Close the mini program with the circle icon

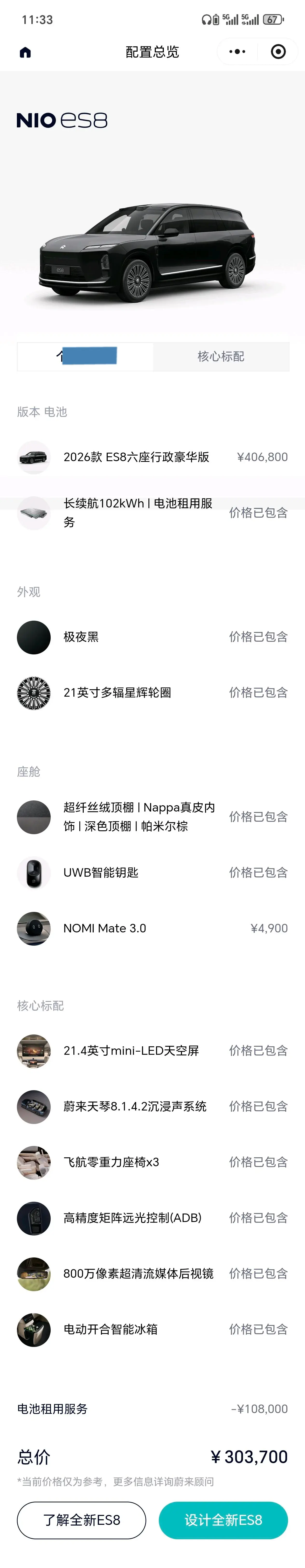[278, 52]
